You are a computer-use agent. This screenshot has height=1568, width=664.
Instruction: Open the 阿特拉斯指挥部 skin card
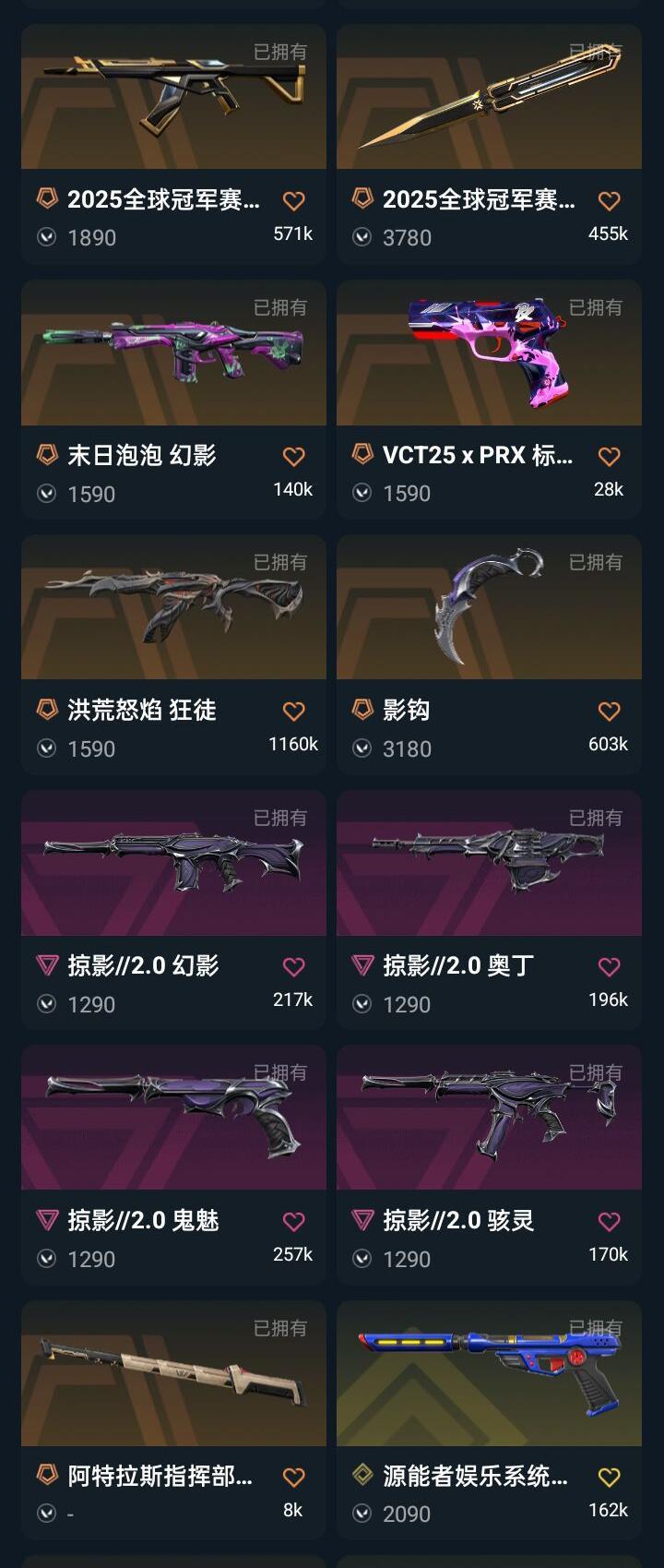coord(173,1420)
